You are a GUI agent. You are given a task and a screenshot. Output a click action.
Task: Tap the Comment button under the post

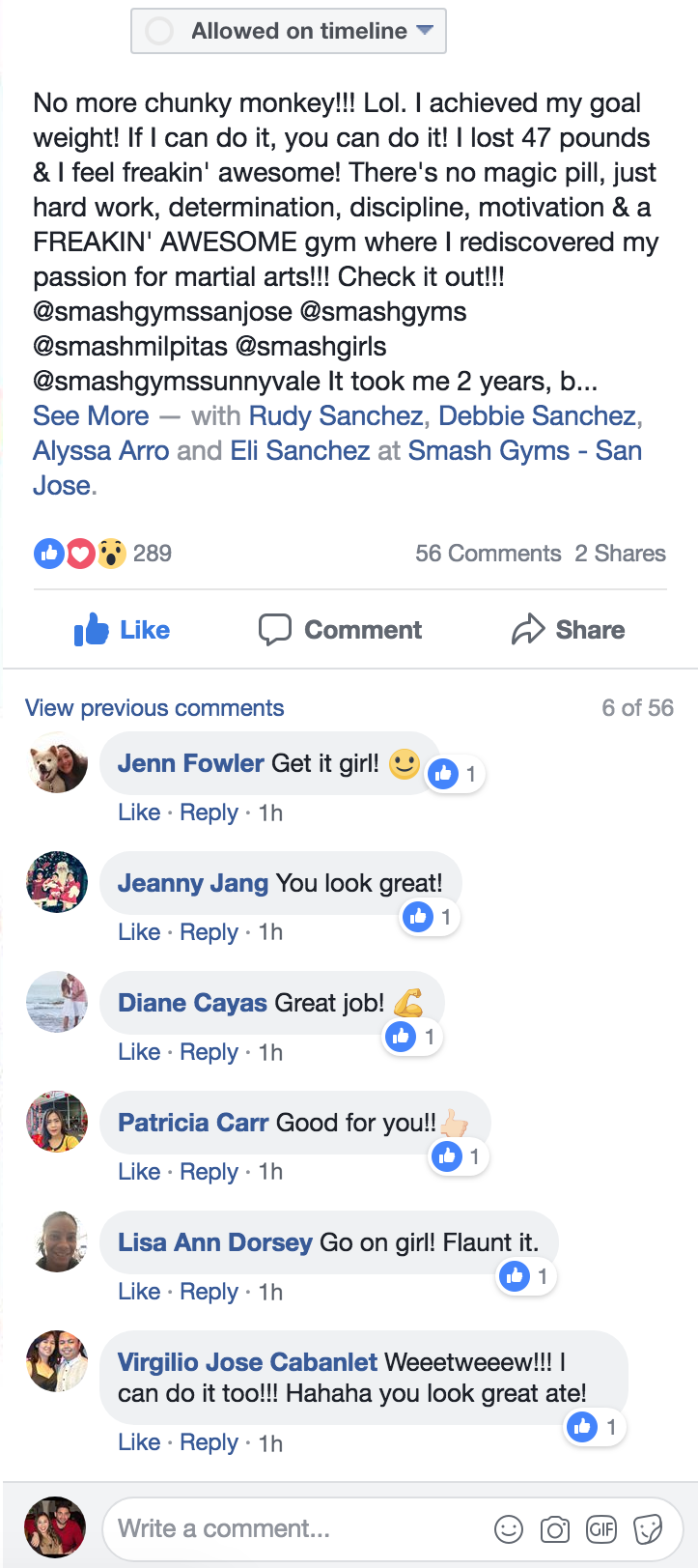tap(340, 630)
